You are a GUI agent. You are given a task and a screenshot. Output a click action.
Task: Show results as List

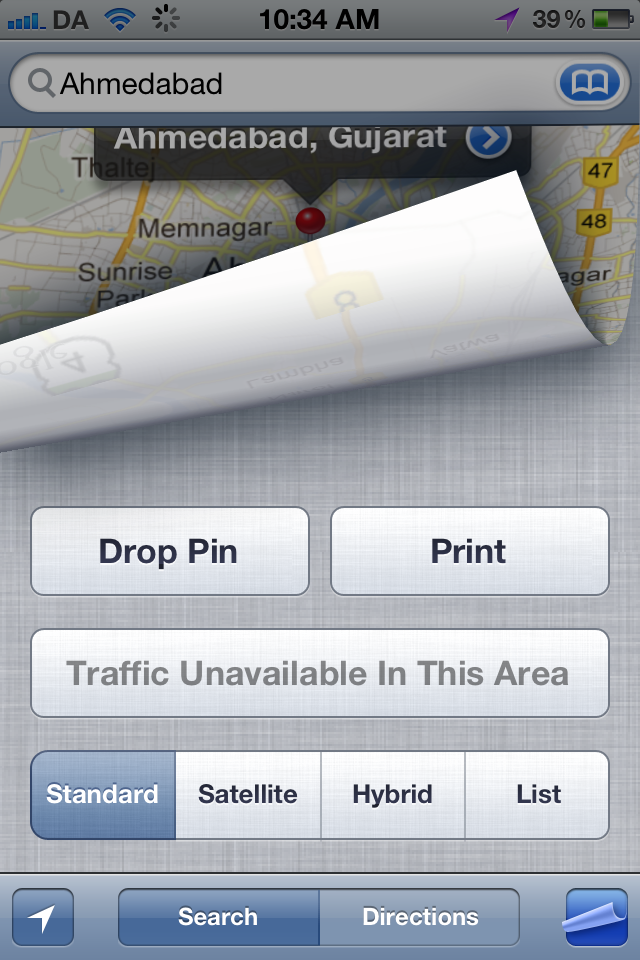538,795
